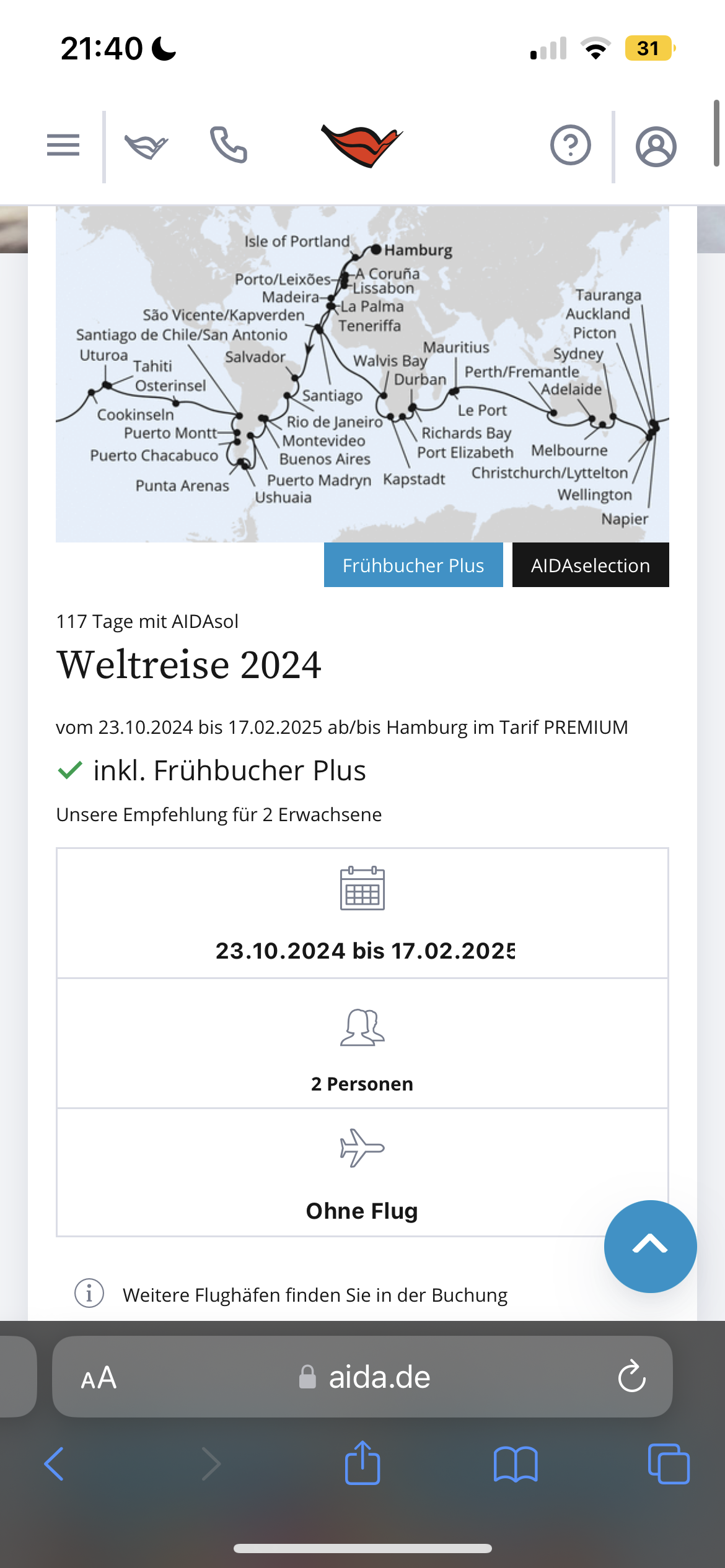Screen dimensions: 725x1568
Task: Select the Frühbucher Plus badge
Action: point(413,564)
